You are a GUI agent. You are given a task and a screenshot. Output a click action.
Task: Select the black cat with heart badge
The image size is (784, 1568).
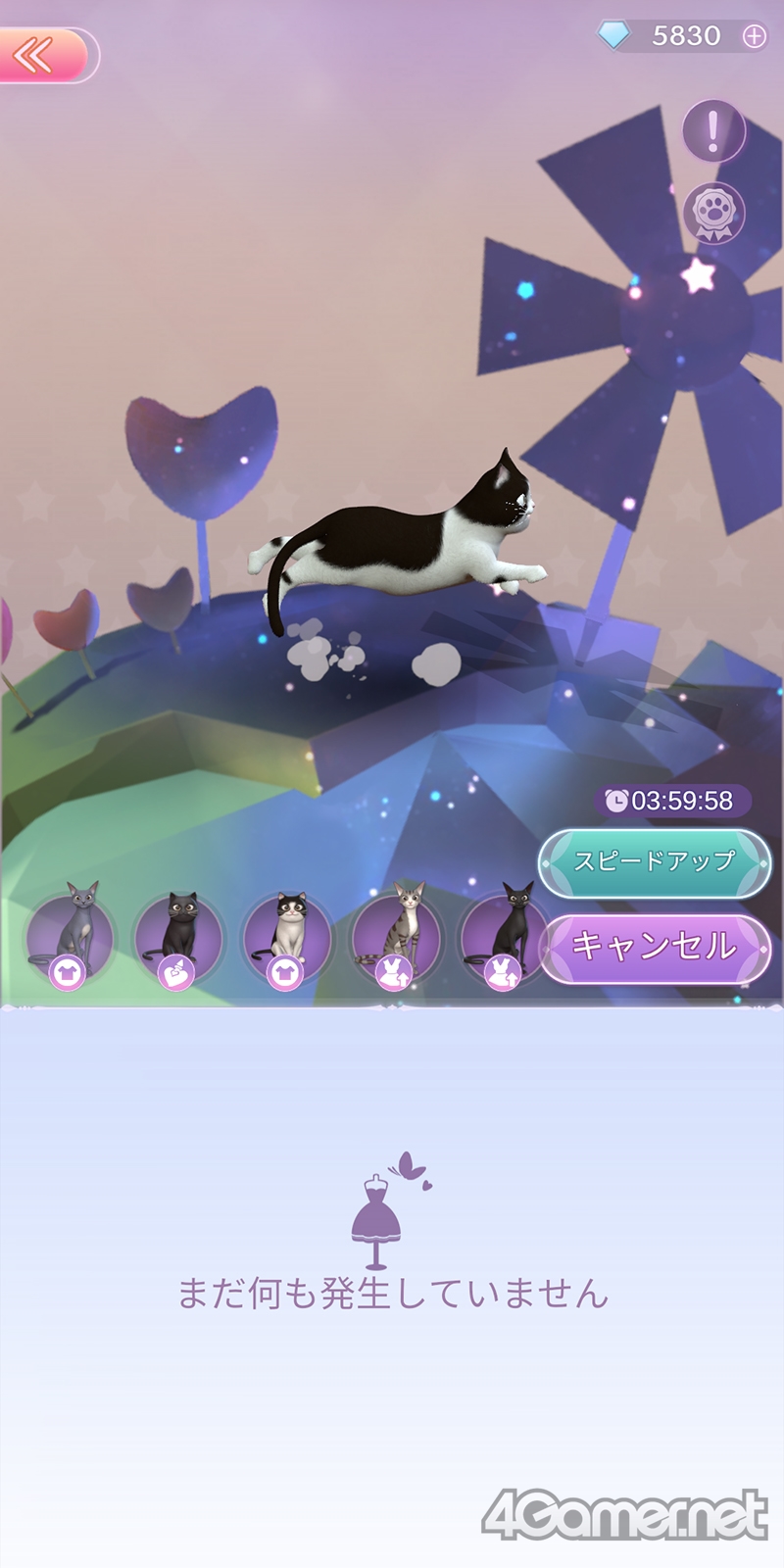[x=178, y=937]
